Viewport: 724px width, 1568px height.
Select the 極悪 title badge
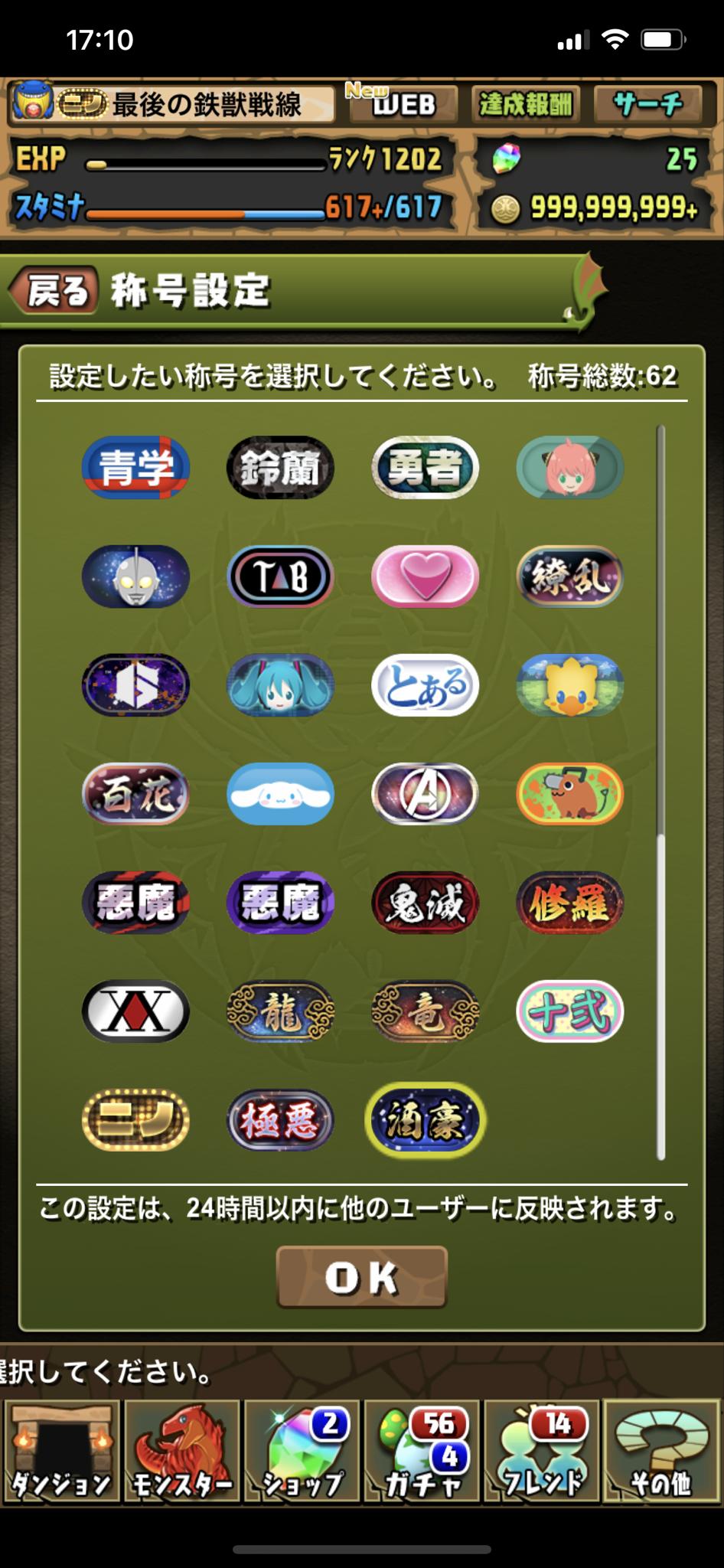click(280, 1120)
